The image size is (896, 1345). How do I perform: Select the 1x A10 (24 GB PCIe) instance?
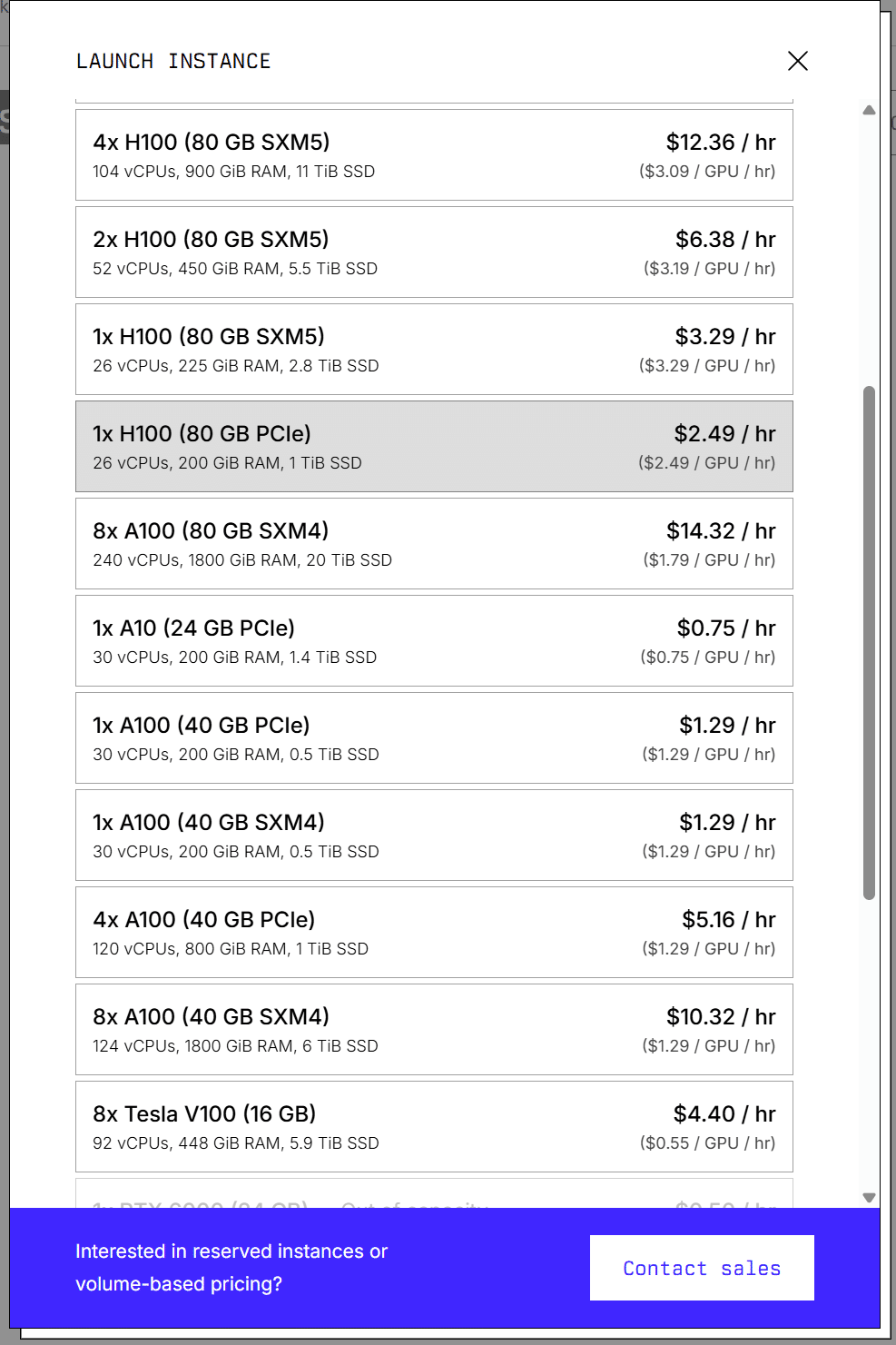(x=434, y=641)
